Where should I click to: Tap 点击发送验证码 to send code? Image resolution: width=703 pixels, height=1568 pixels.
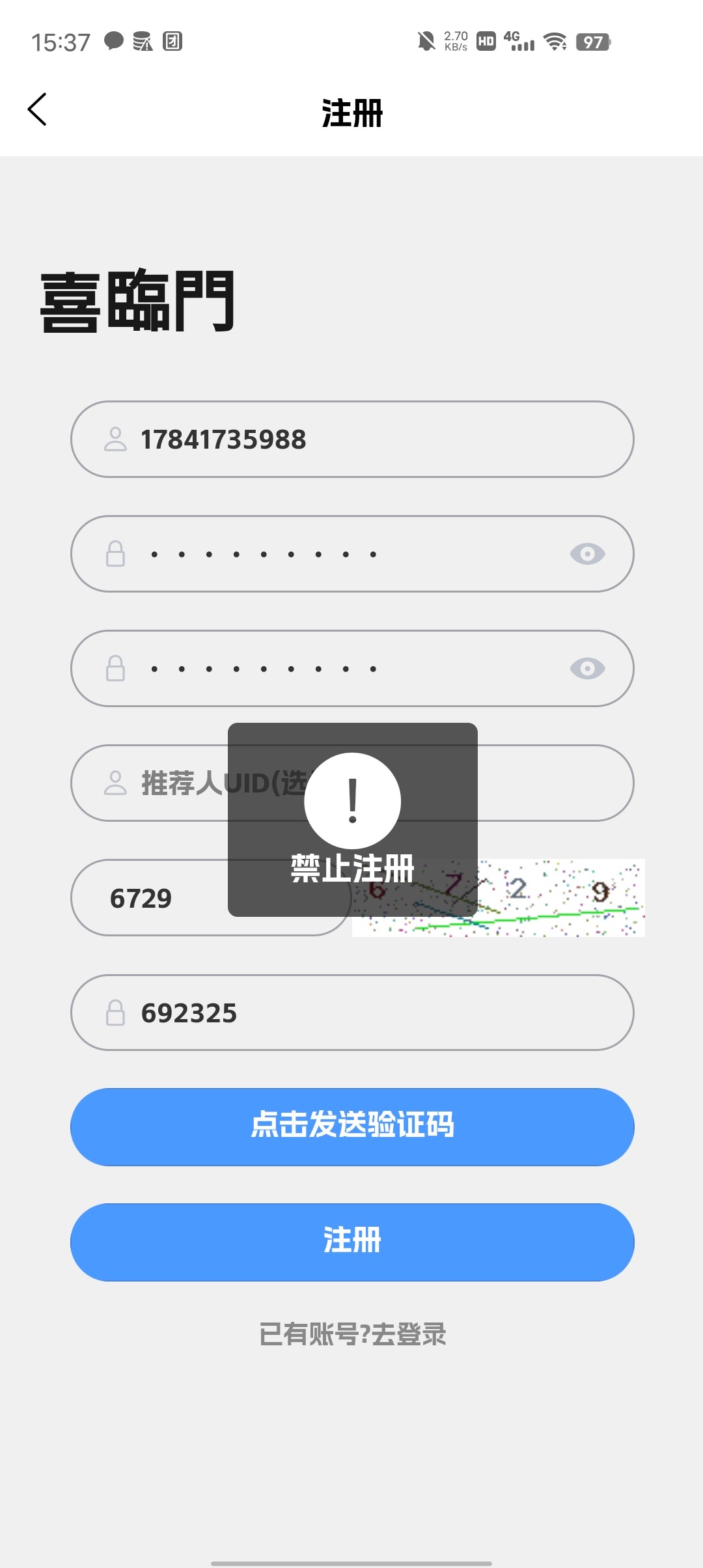(x=351, y=1127)
